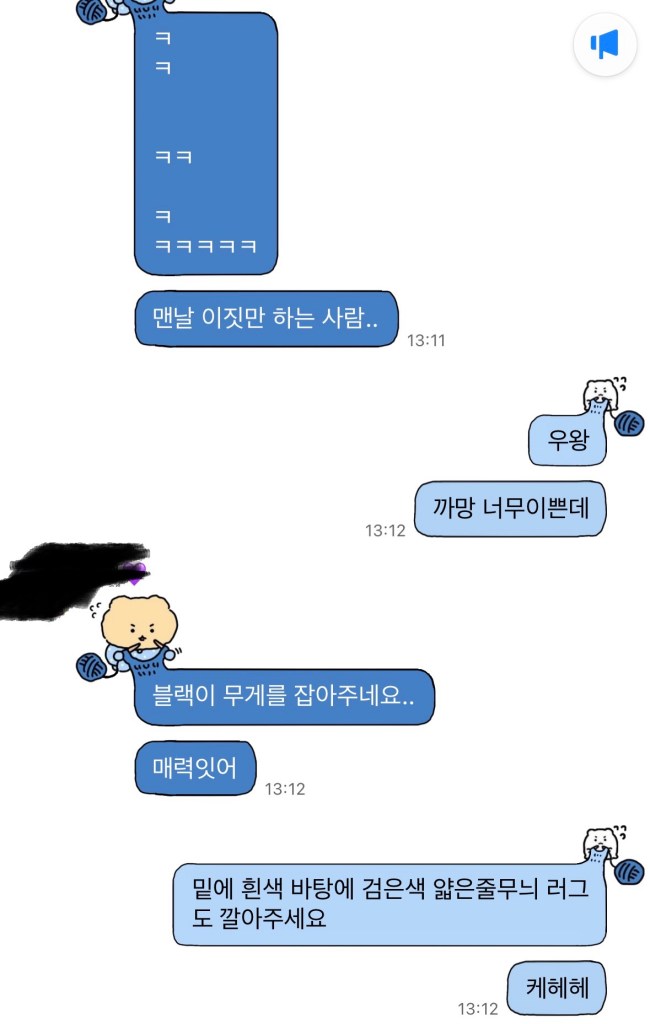This screenshot has width=650, height=1024.
Task: Open the chat notice megaphone icon
Action: (604, 44)
